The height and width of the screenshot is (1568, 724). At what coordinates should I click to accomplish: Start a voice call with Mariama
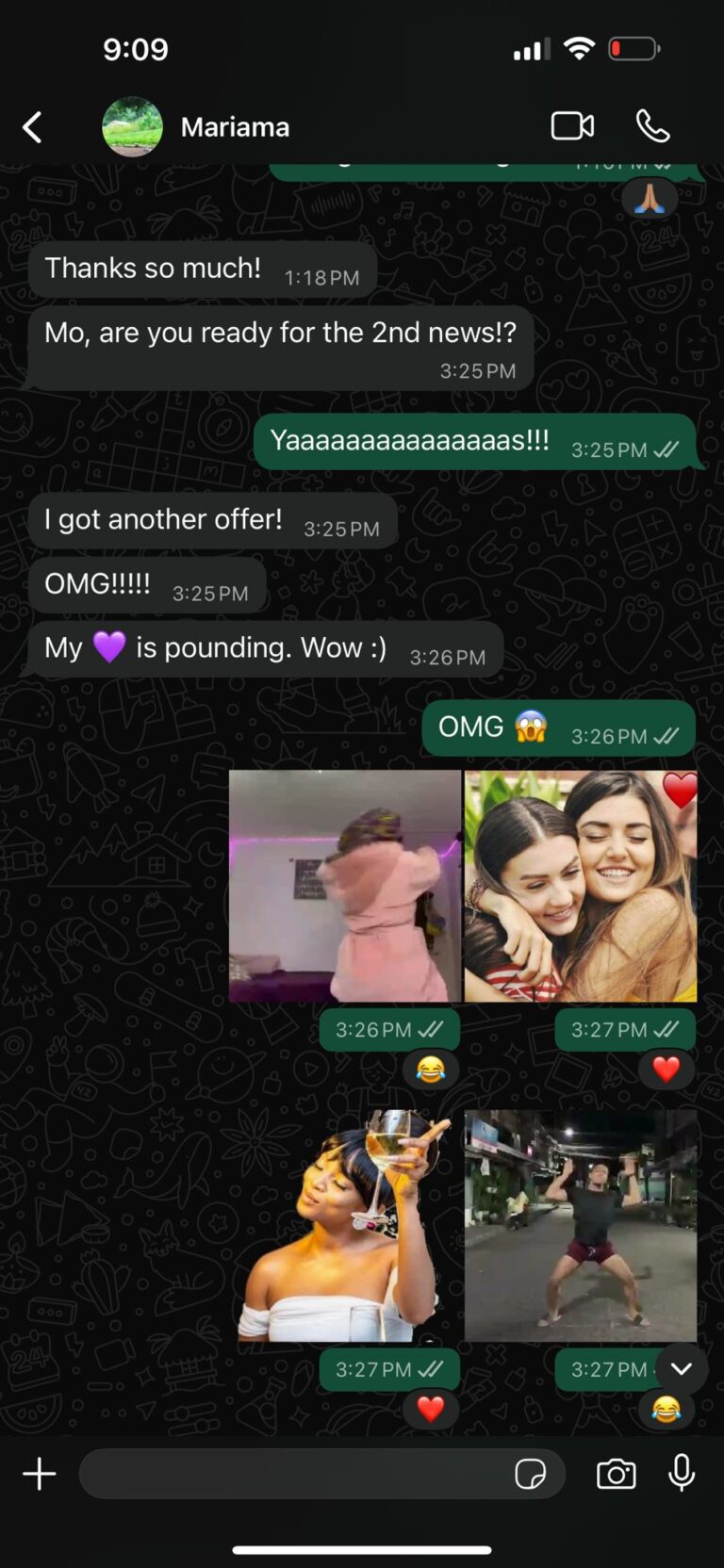652,126
